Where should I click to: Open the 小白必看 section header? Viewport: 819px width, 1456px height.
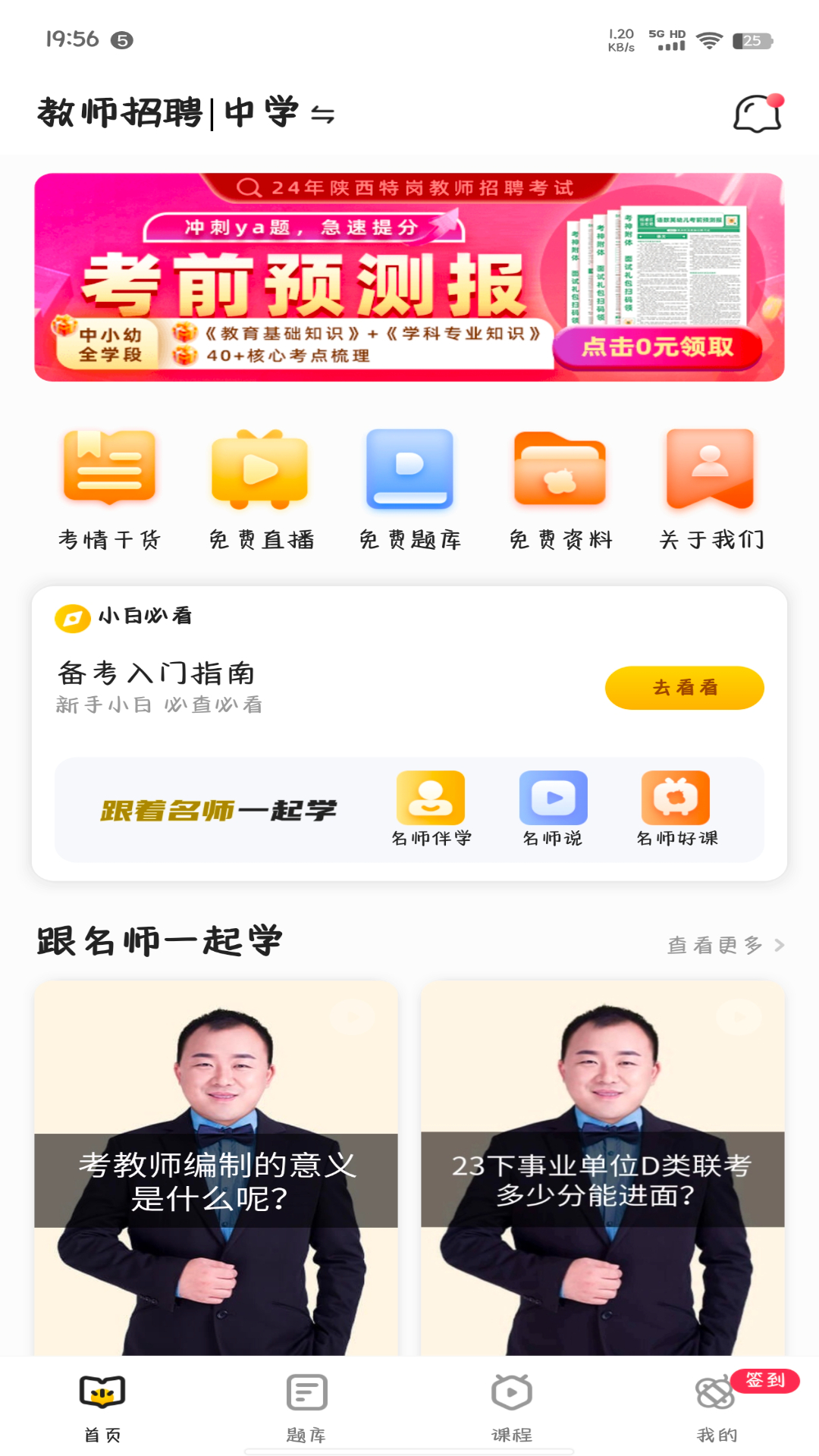[125, 617]
